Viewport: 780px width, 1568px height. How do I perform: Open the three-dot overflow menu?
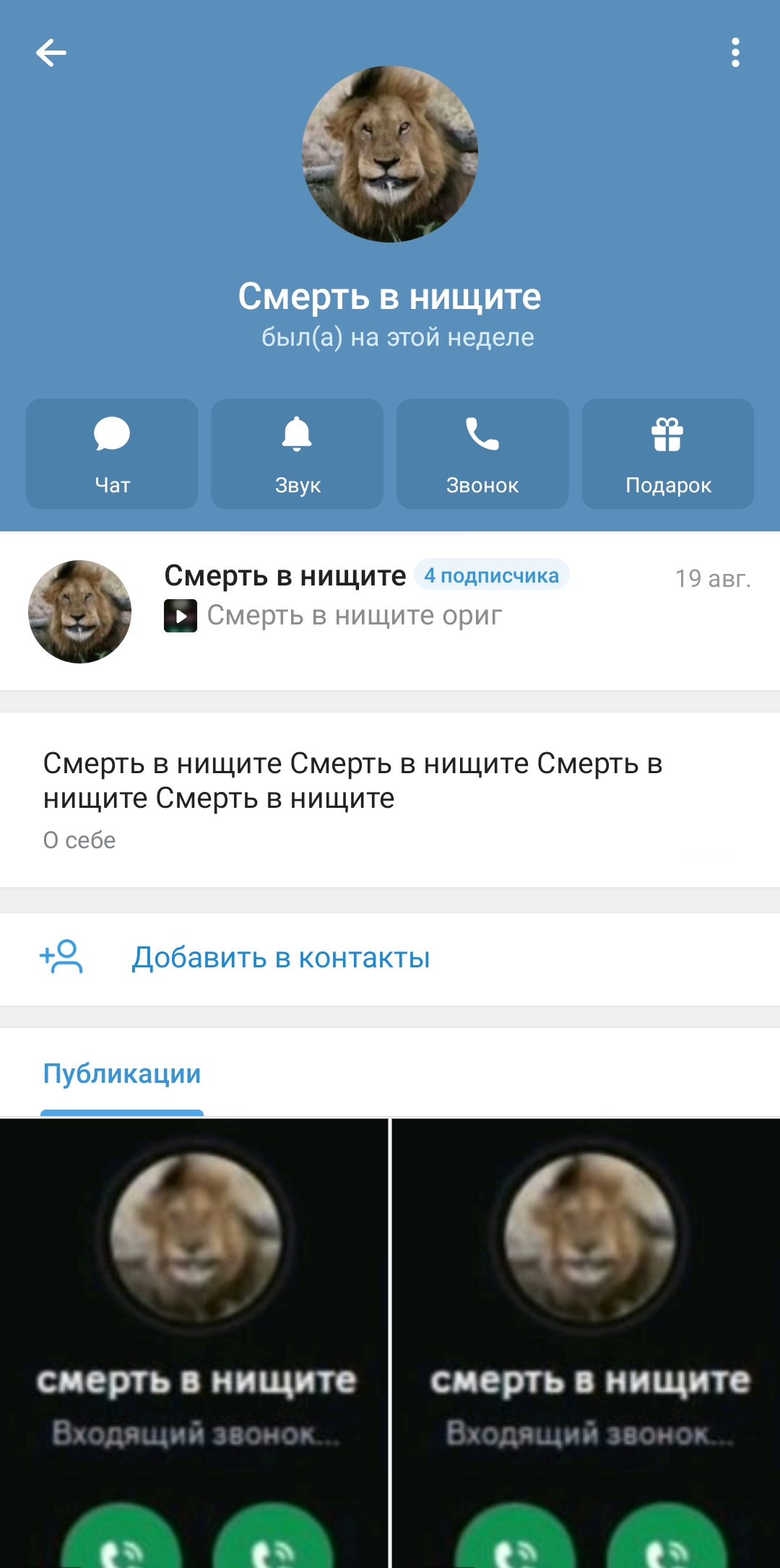pos(735,53)
